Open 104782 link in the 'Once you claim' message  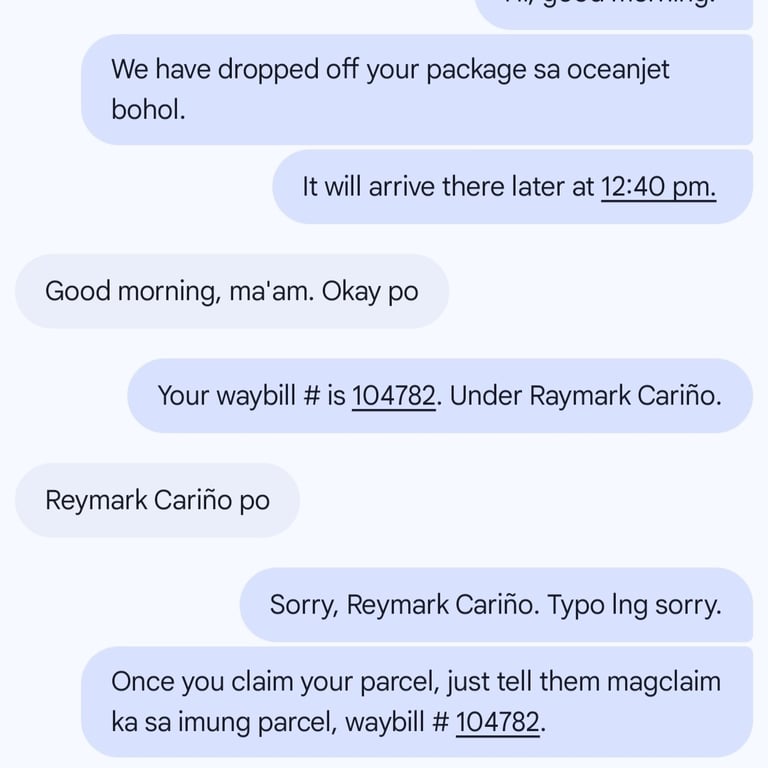[498, 722]
